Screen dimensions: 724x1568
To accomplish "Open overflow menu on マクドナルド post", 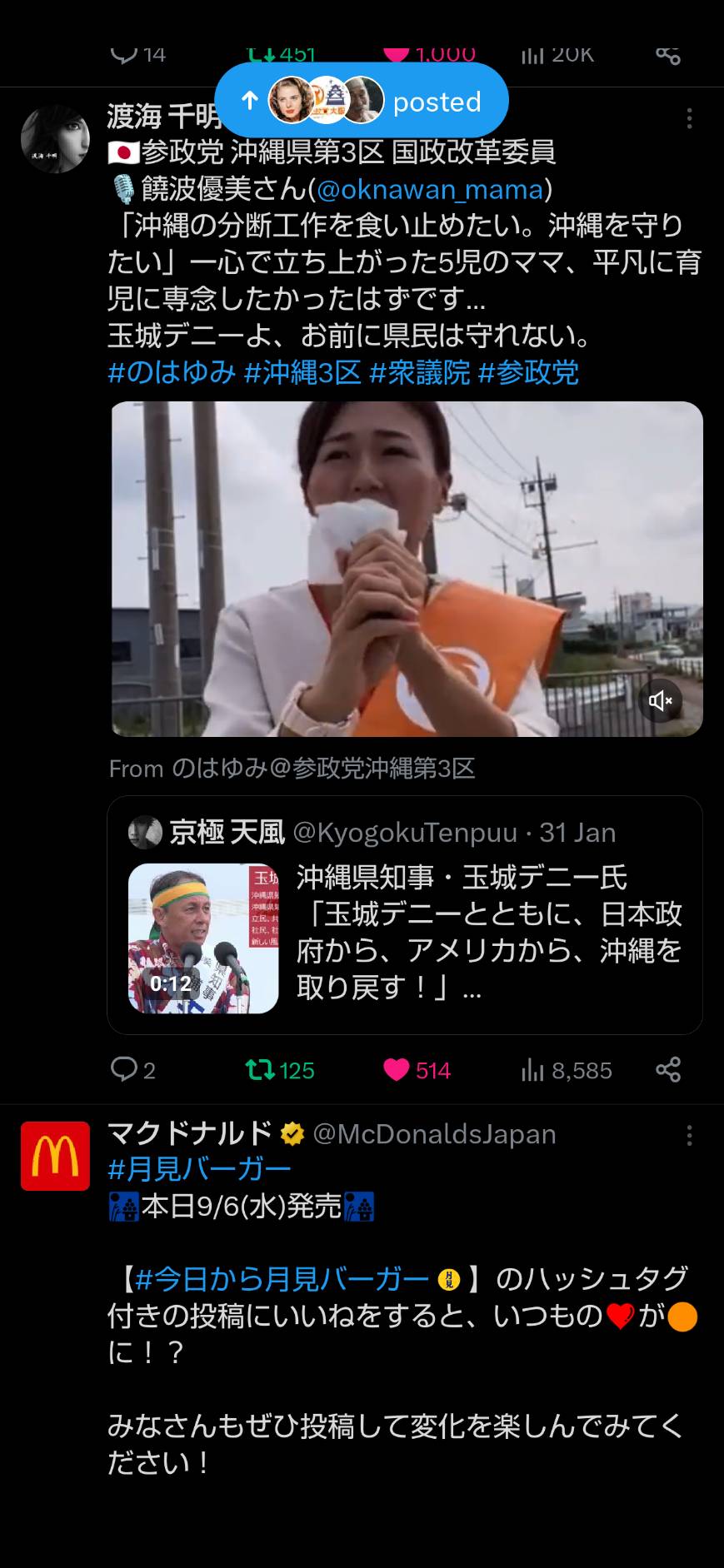I will (x=689, y=1136).
